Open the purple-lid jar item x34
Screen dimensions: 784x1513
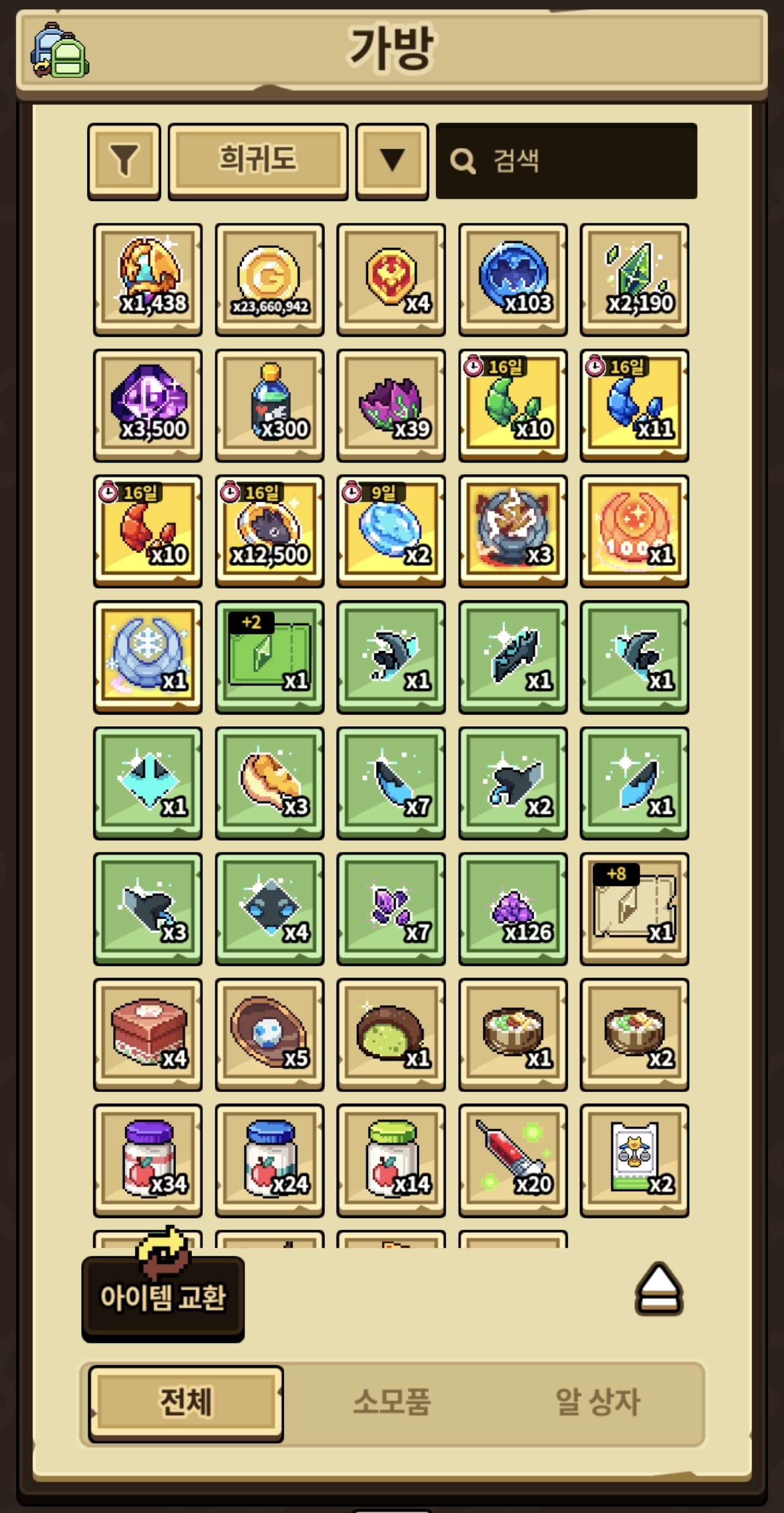pos(148,1160)
